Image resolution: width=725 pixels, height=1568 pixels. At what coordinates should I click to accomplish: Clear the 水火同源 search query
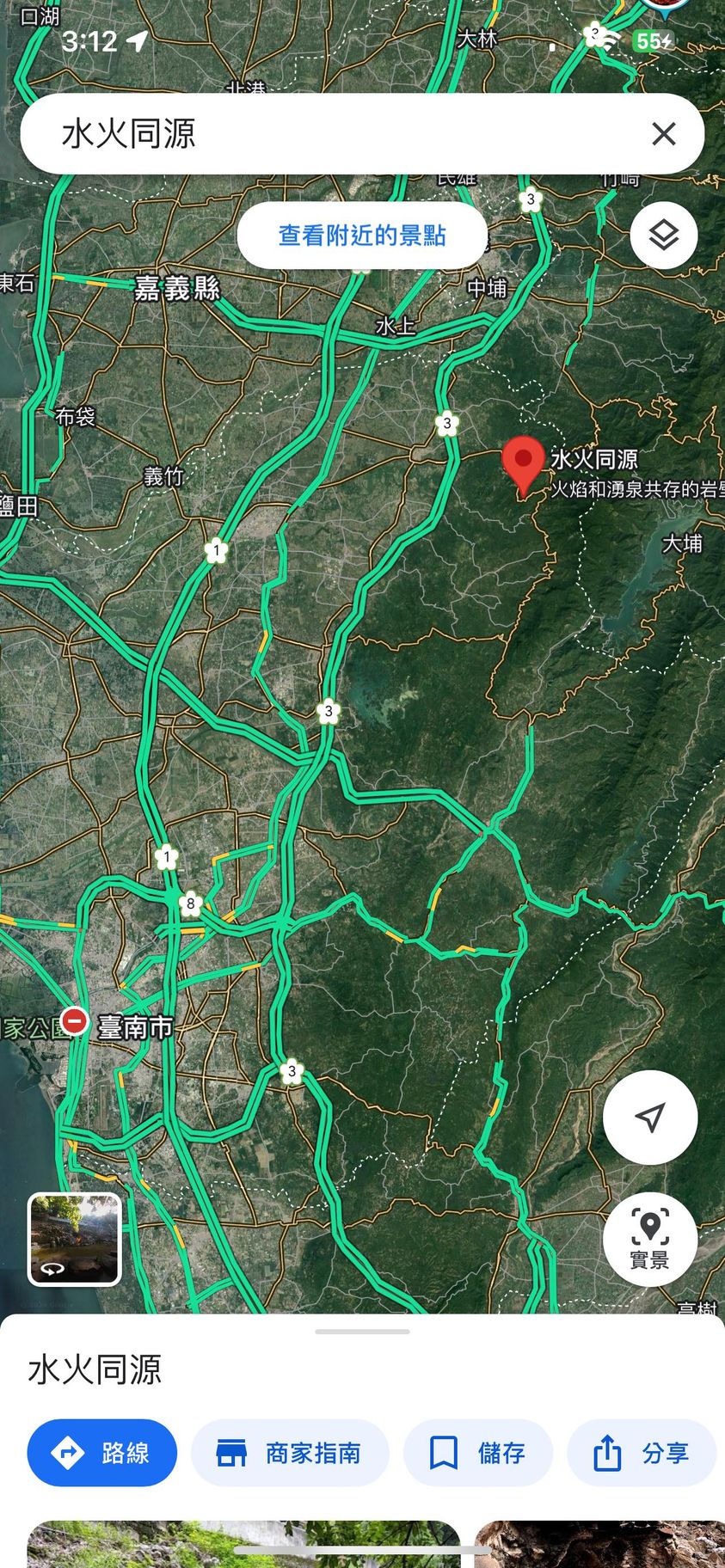point(663,134)
